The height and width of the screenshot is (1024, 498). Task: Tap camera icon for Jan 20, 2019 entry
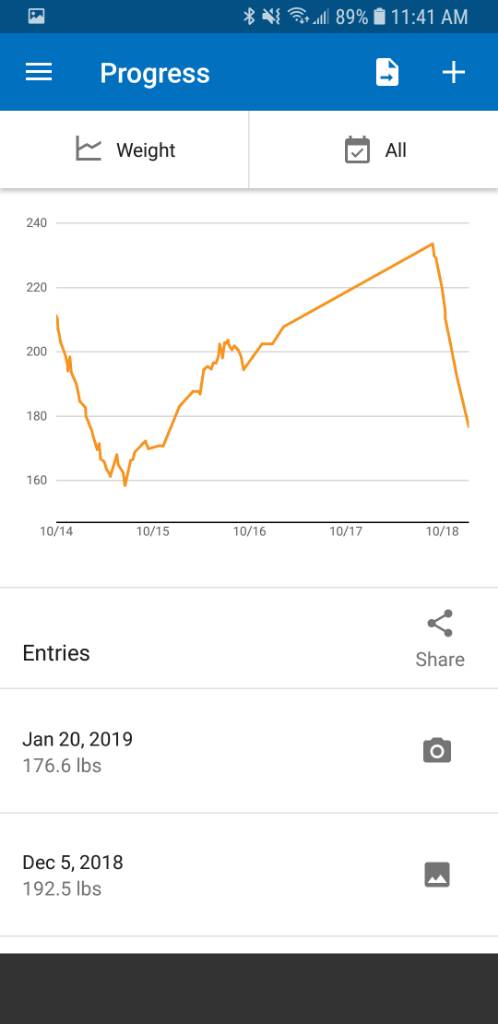coord(437,750)
